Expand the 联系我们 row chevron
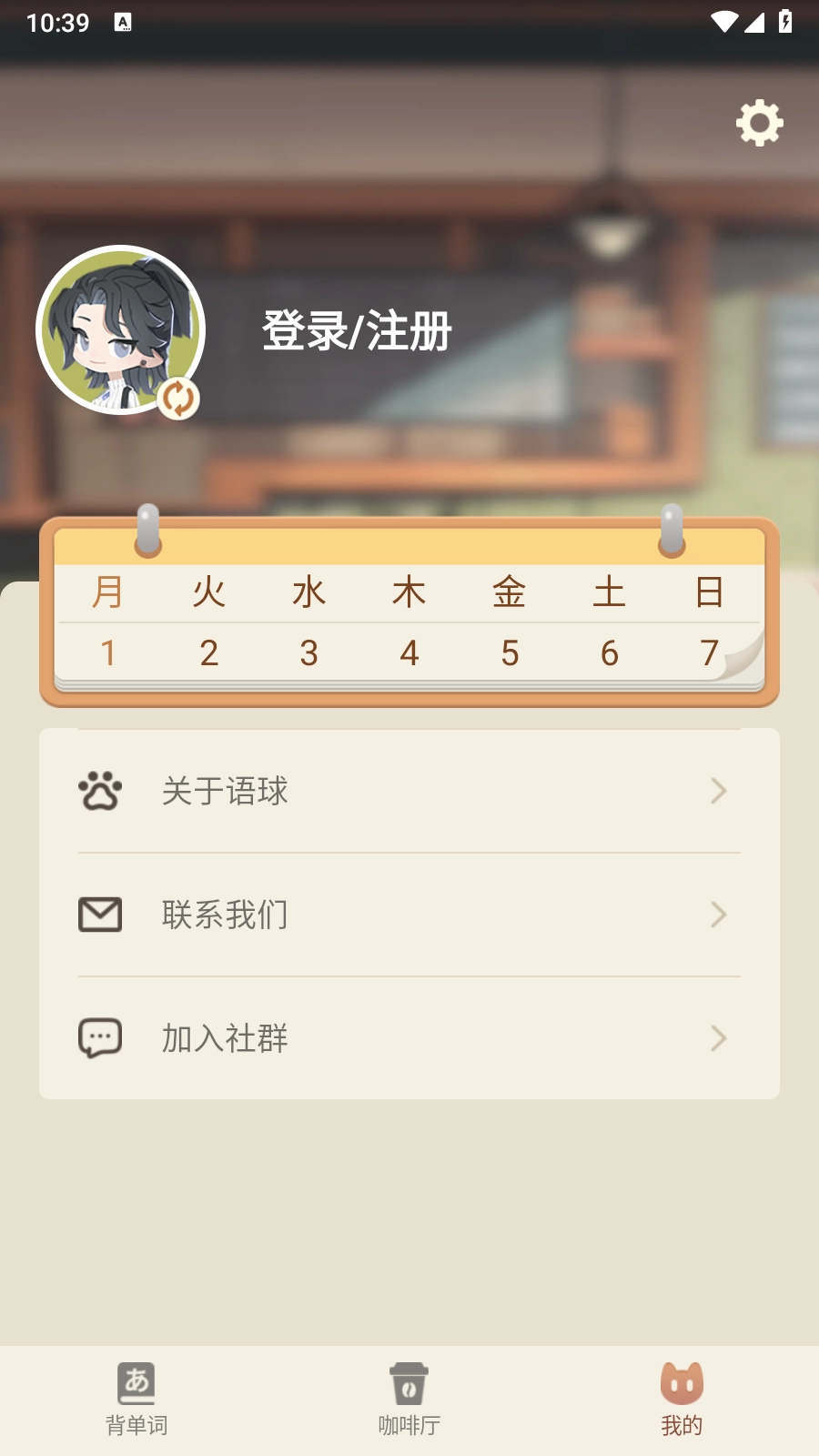 718,914
